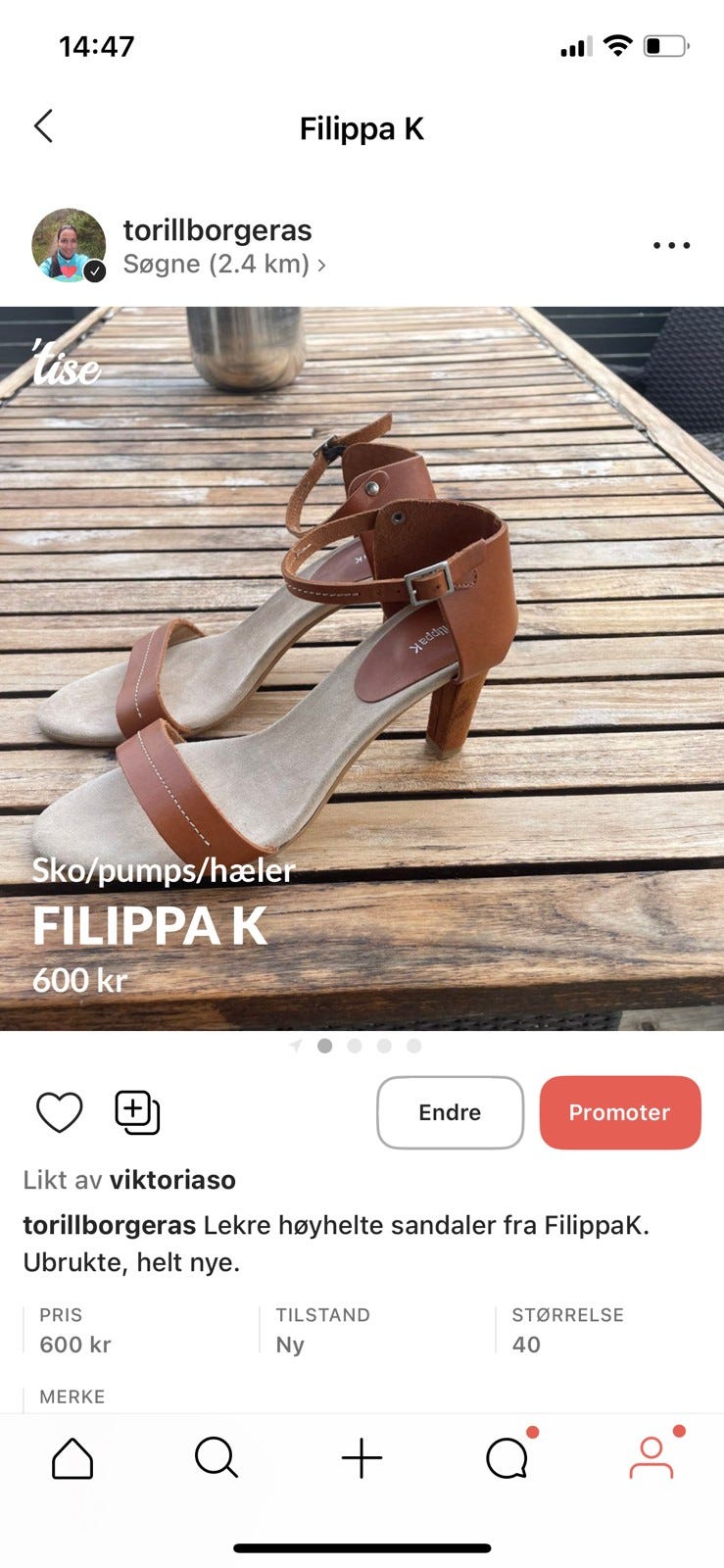Tap the heart icon to like the listing
The image size is (724, 1568).
pyautogui.click(x=59, y=1111)
